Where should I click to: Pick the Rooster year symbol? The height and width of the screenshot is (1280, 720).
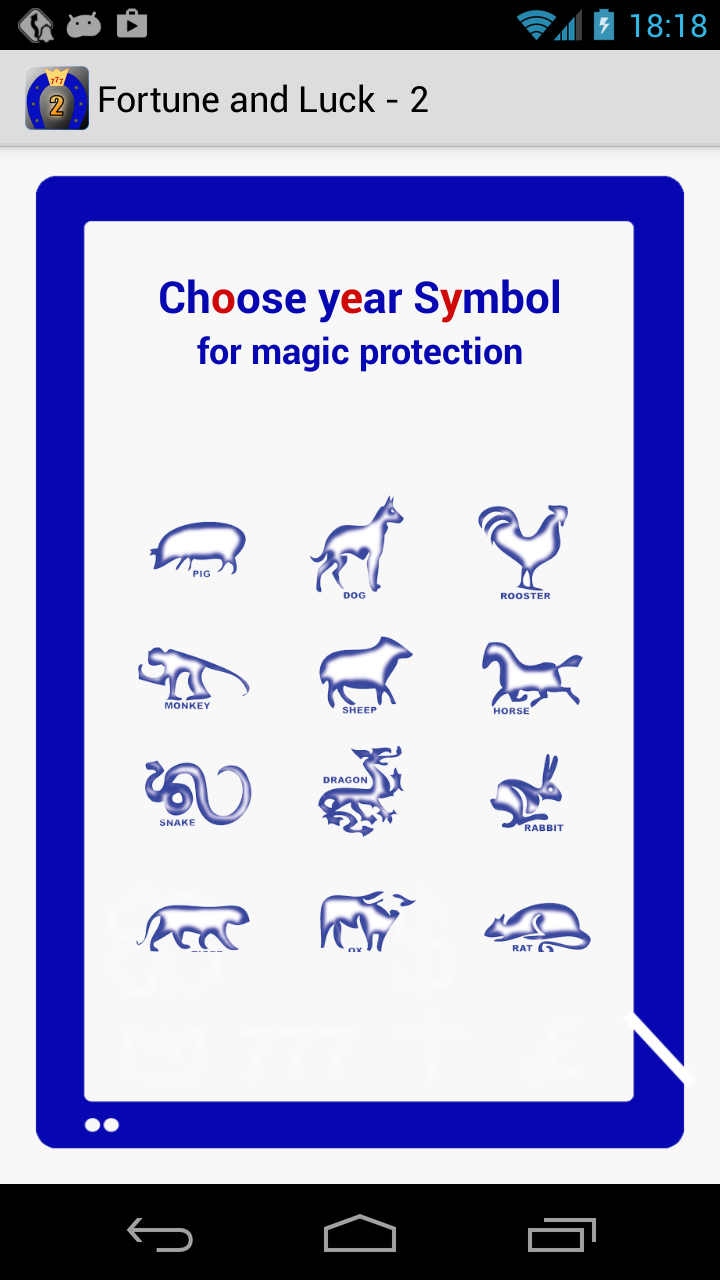pos(523,548)
